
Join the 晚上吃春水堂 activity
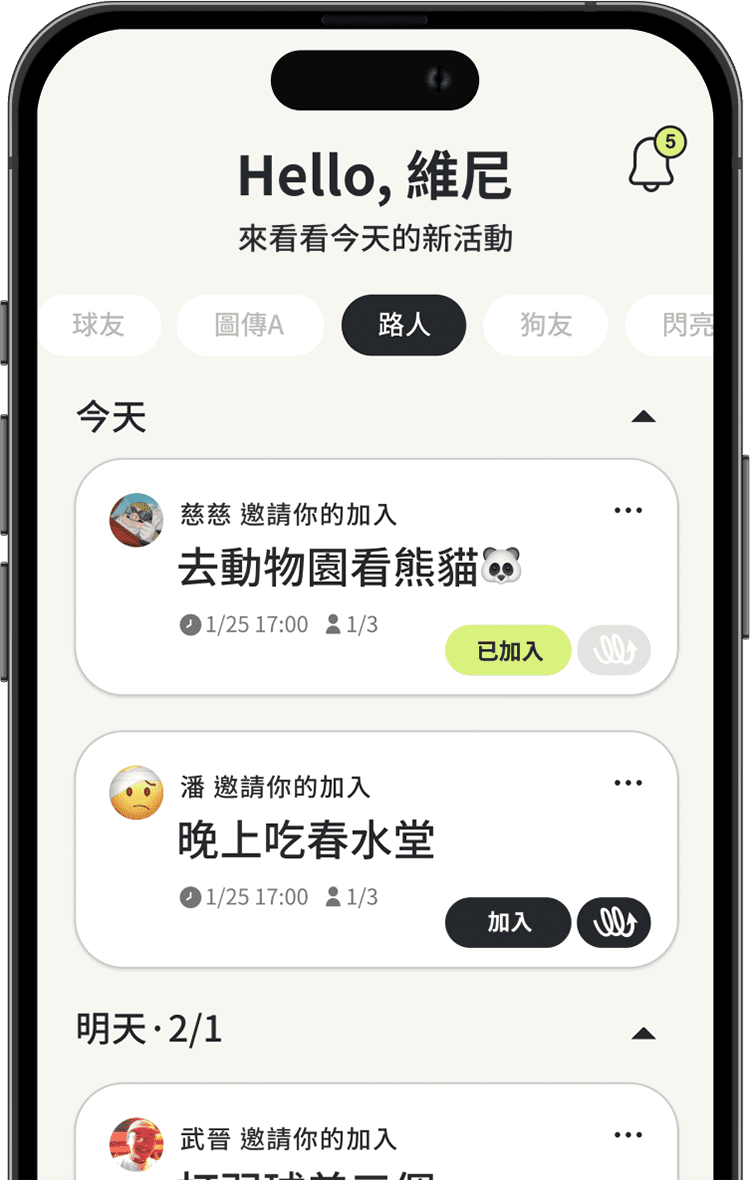coord(508,922)
